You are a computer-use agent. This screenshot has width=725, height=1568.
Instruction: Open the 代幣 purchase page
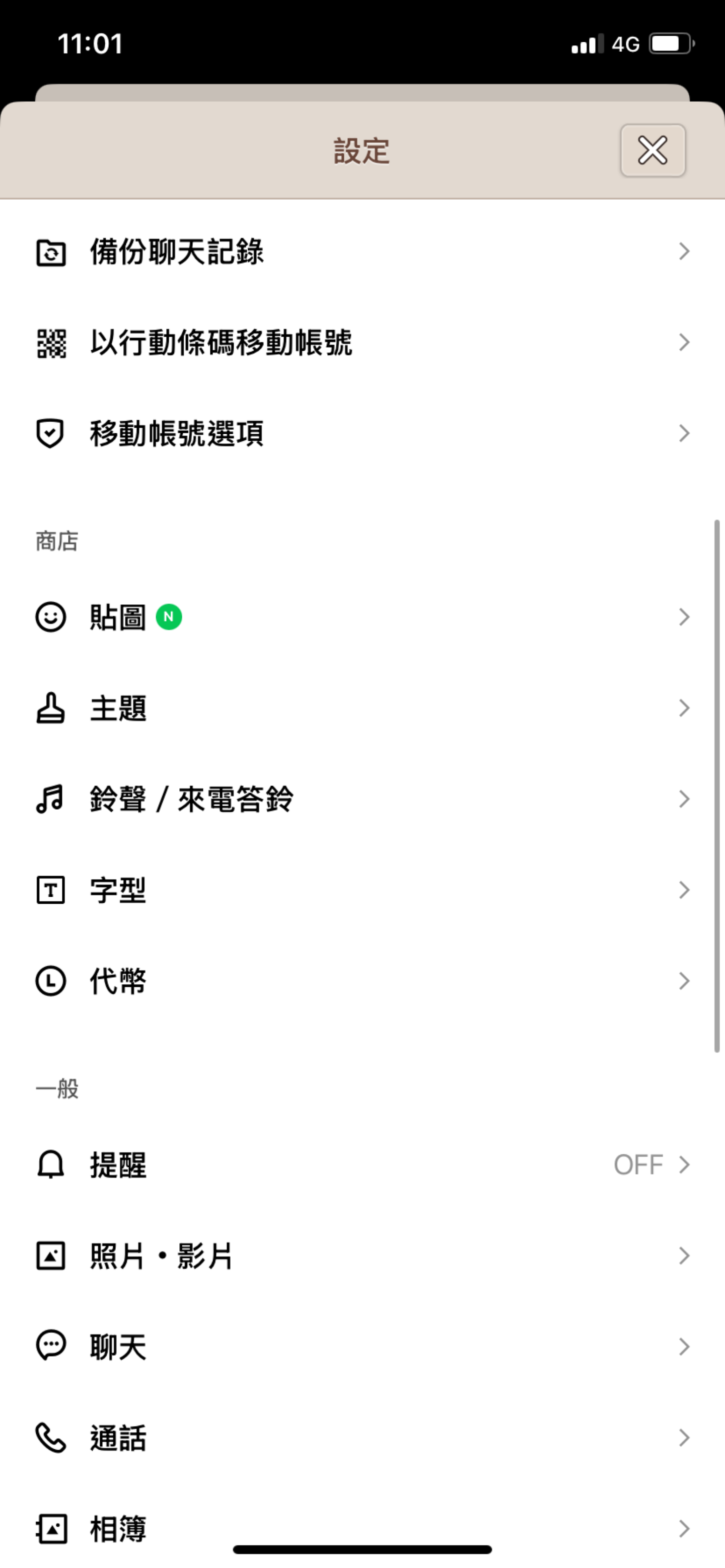tap(362, 981)
